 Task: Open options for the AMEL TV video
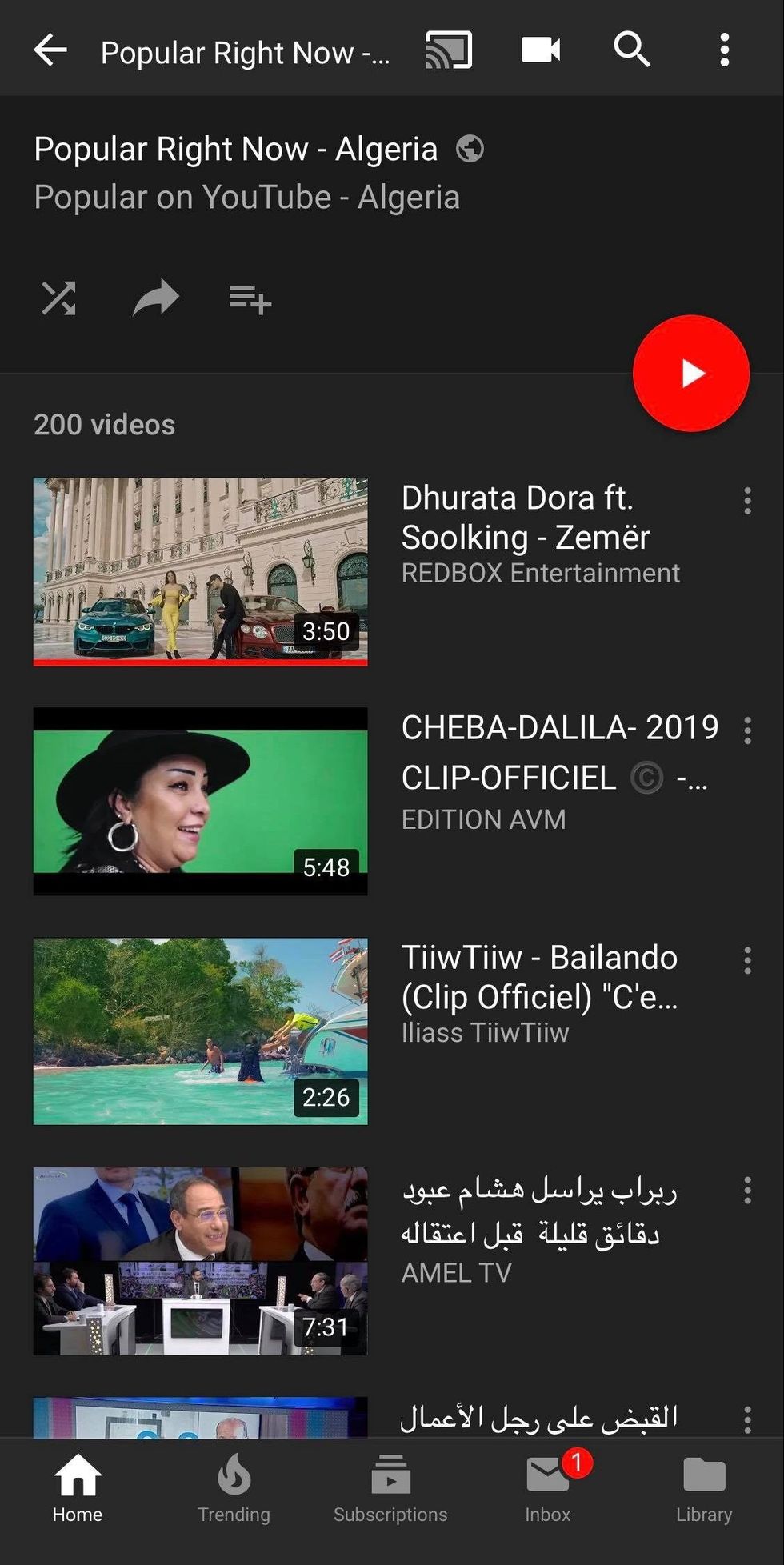tap(747, 1191)
